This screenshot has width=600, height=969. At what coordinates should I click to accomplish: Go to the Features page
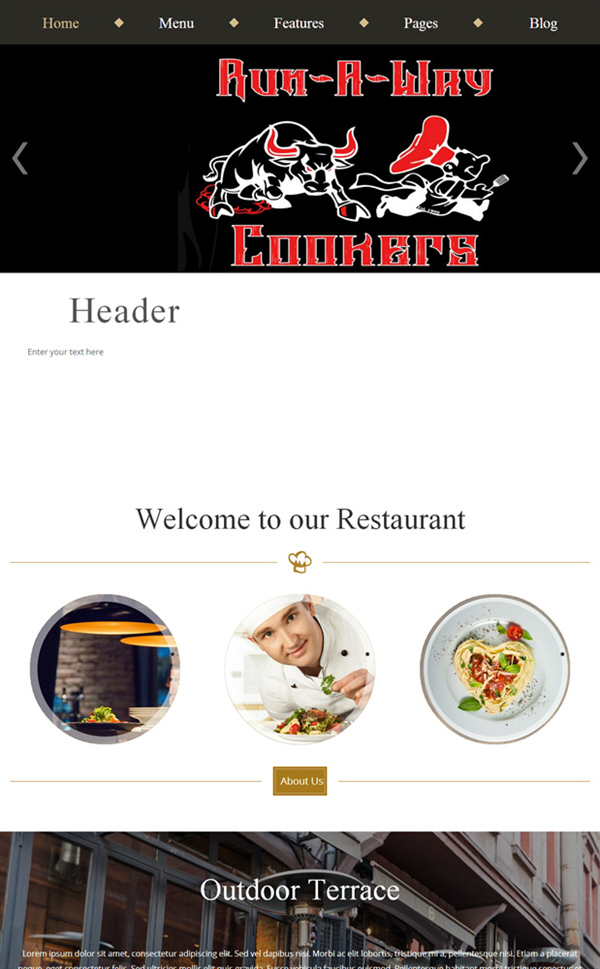[x=298, y=23]
